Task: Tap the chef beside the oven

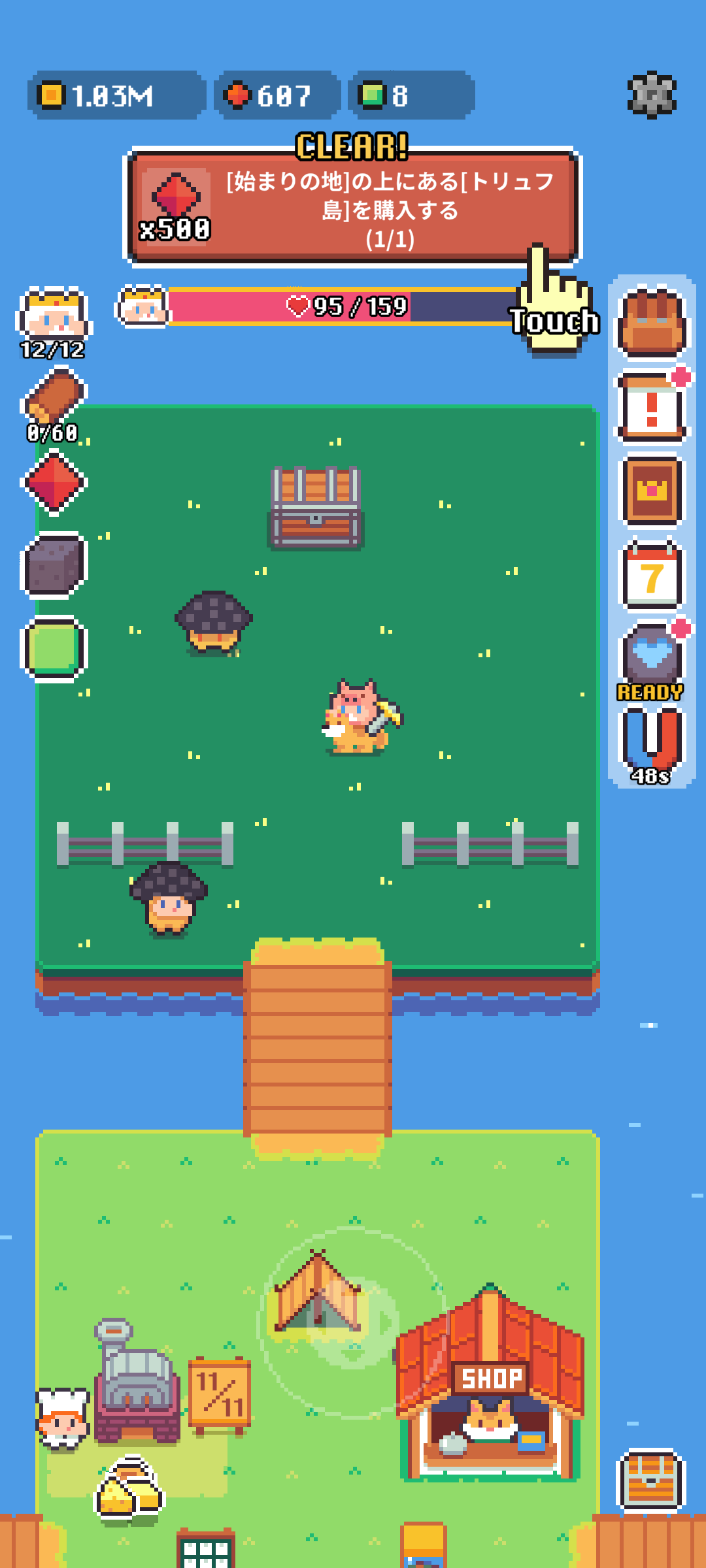Action: pos(62,1418)
